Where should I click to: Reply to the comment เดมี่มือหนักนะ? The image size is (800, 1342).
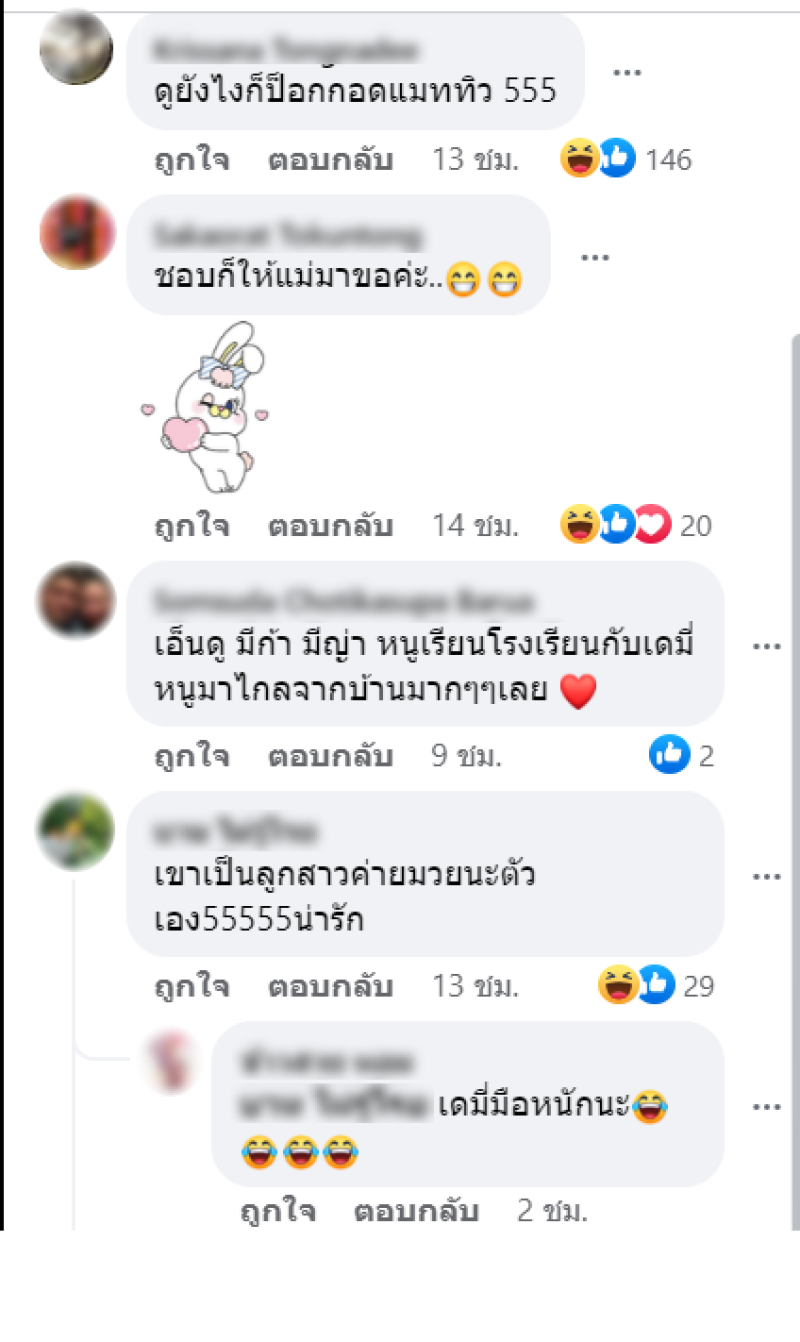click(x=416, y=1212)
